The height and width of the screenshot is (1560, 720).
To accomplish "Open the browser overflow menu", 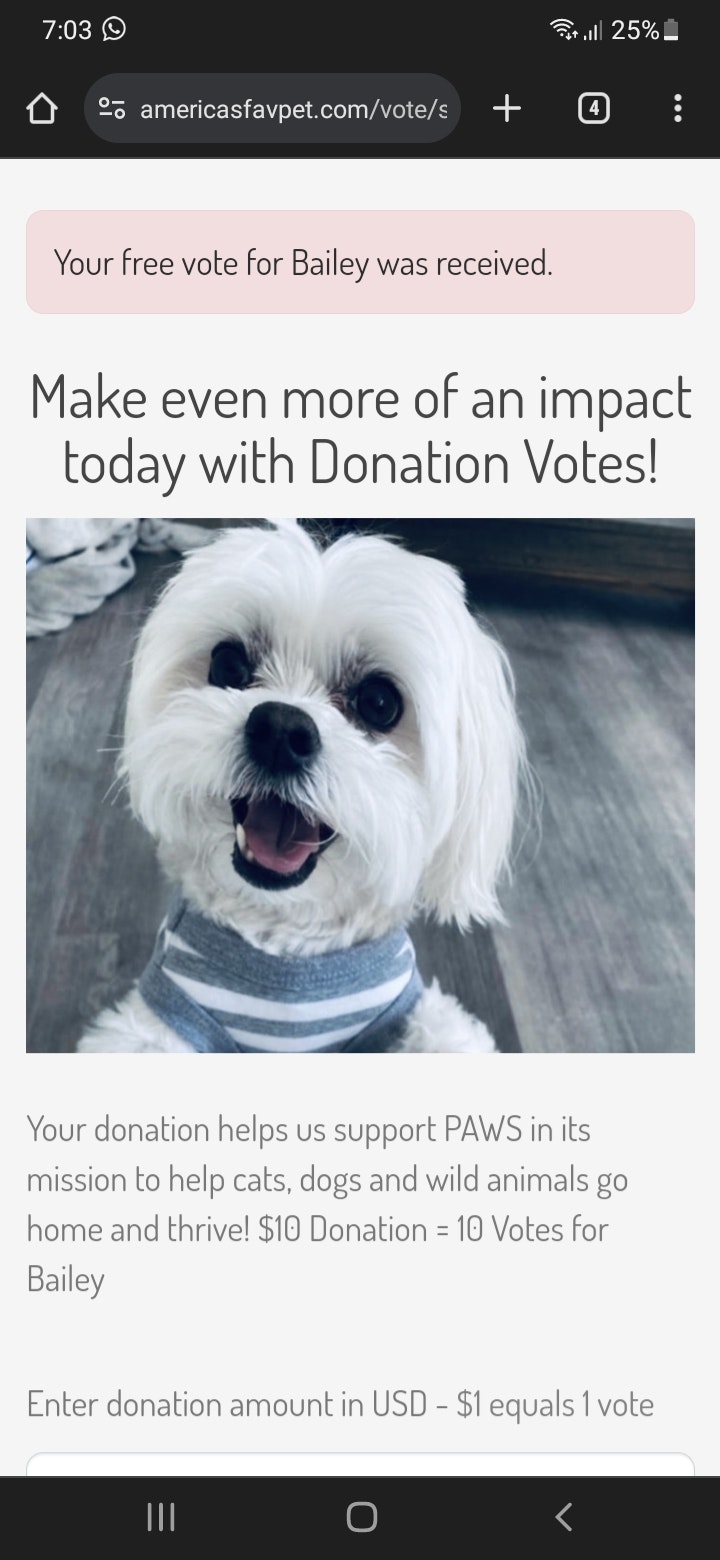I will [678, 108].
